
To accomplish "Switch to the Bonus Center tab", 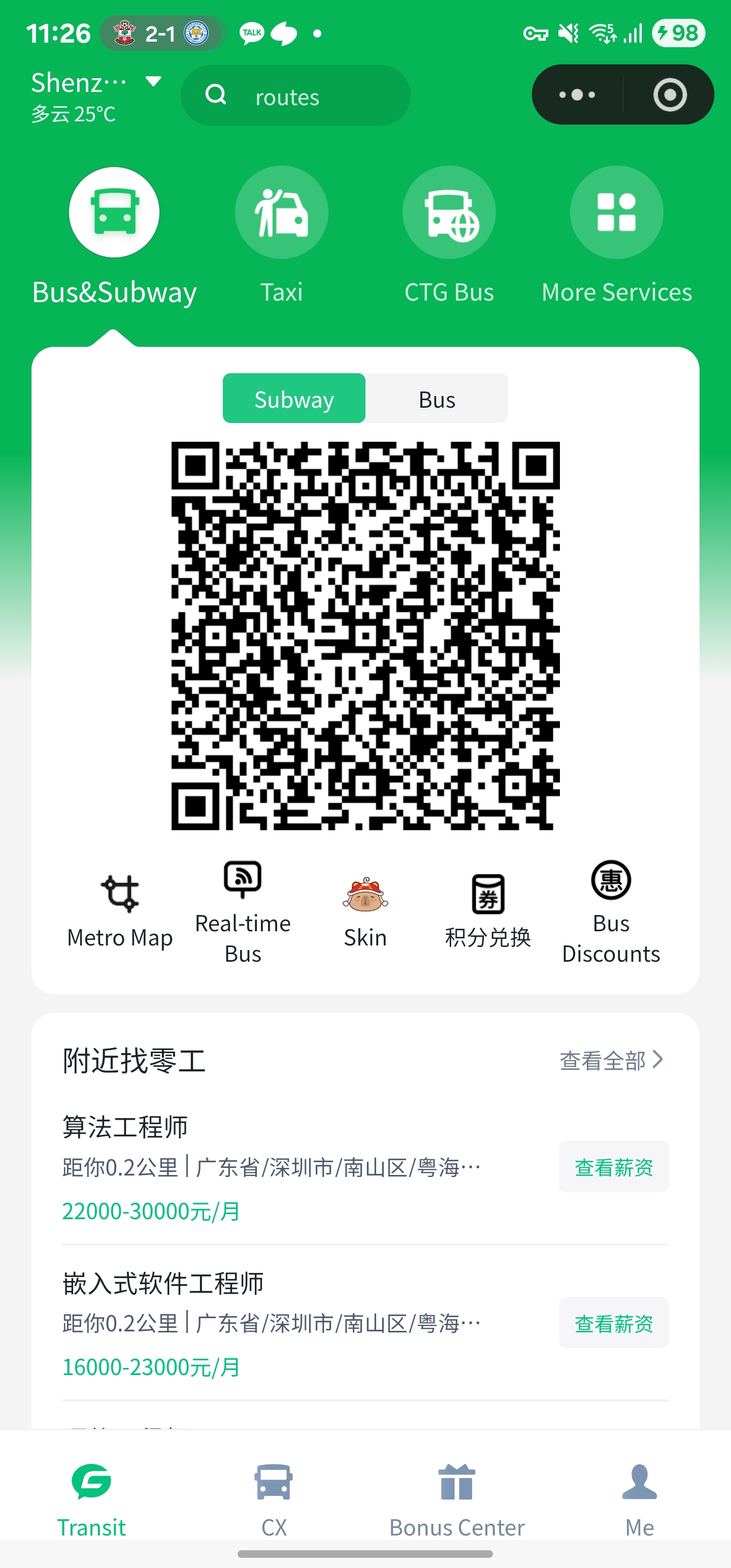I will pyautogui.click(x=457, y=1500).
